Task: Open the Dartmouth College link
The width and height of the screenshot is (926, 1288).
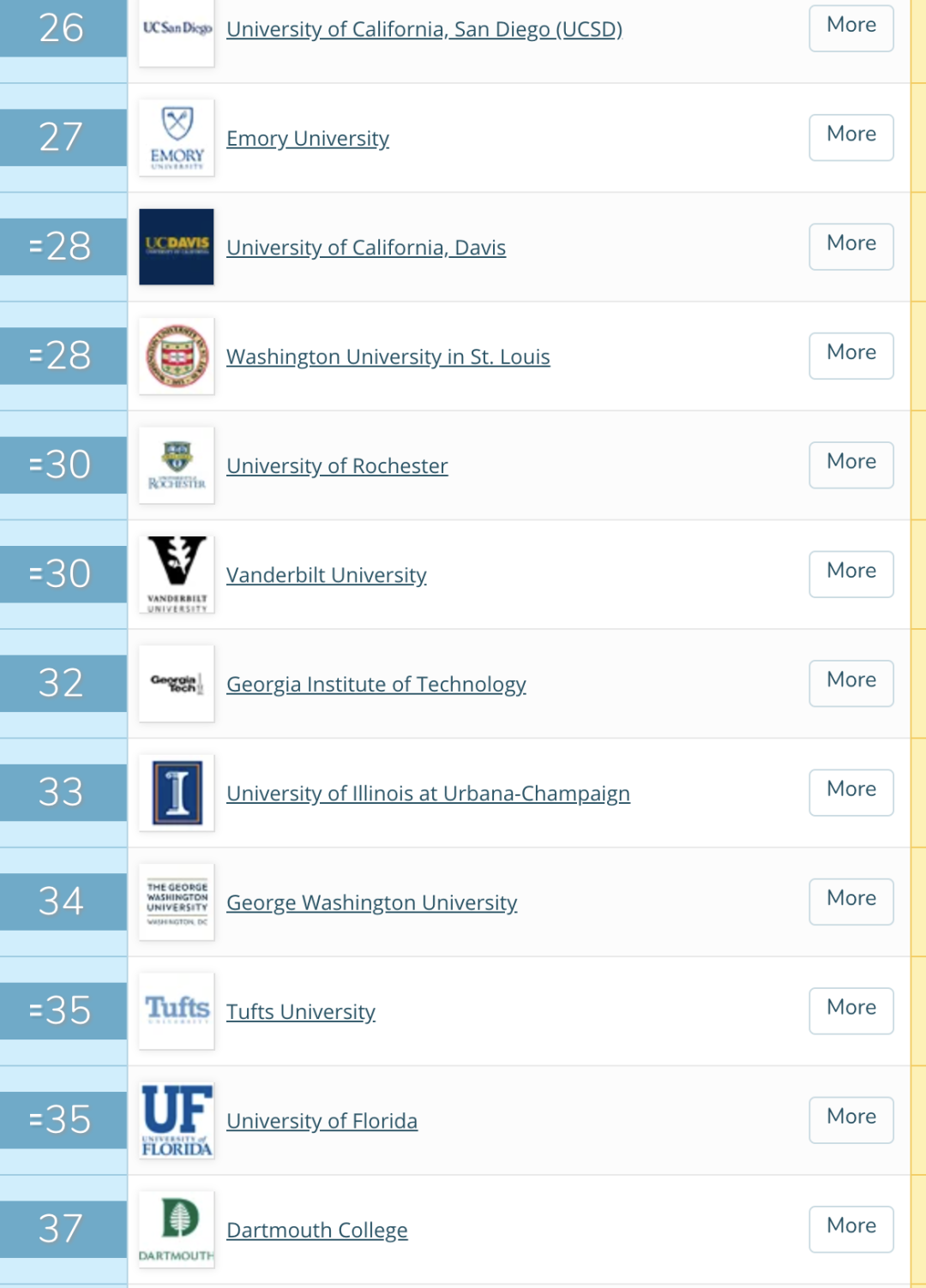Action: [316, 1230]
